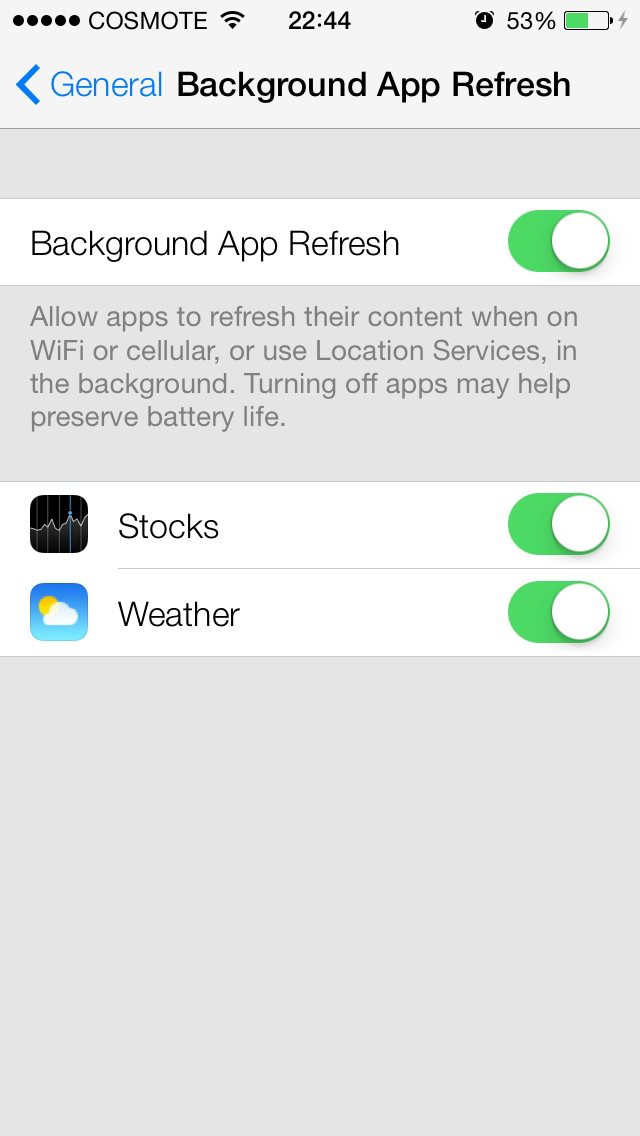This screenshot has width=640, height=1136.
Task: Disable background refresh for Weather
Action: tap(559, 612)
